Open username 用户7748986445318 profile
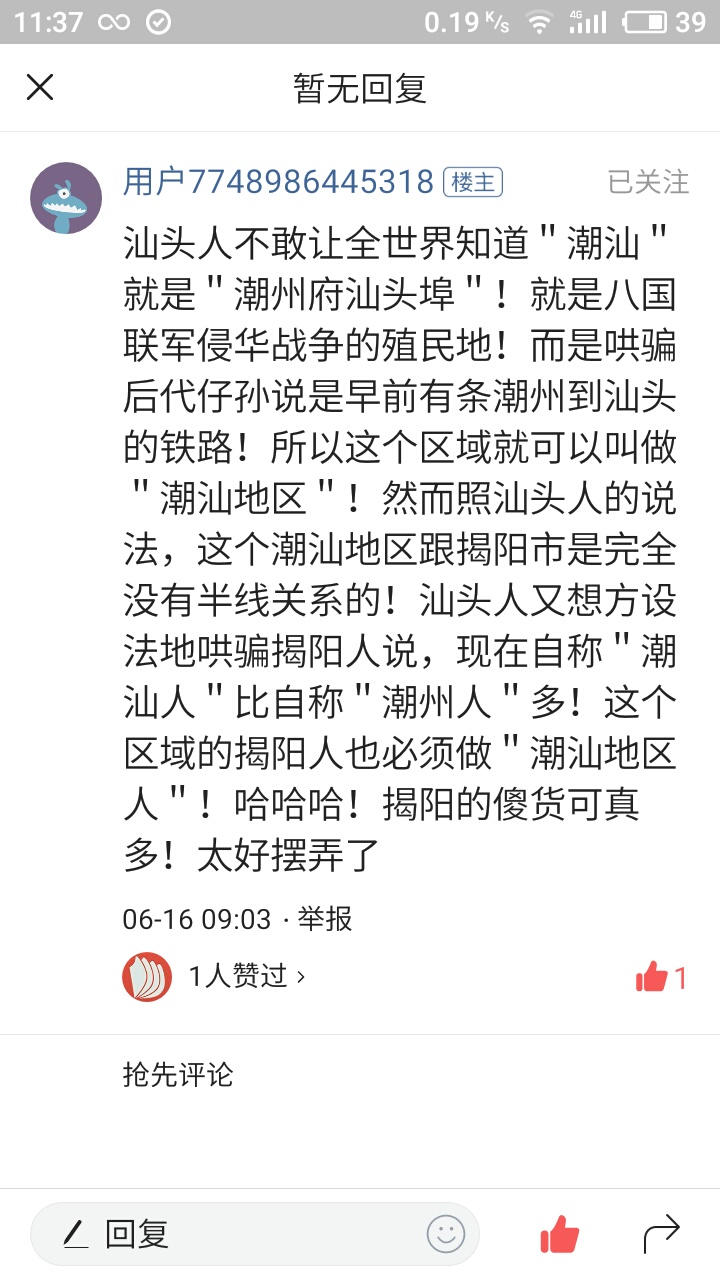This screenshot has width=720, height=1280. click(x=279, y=182)
